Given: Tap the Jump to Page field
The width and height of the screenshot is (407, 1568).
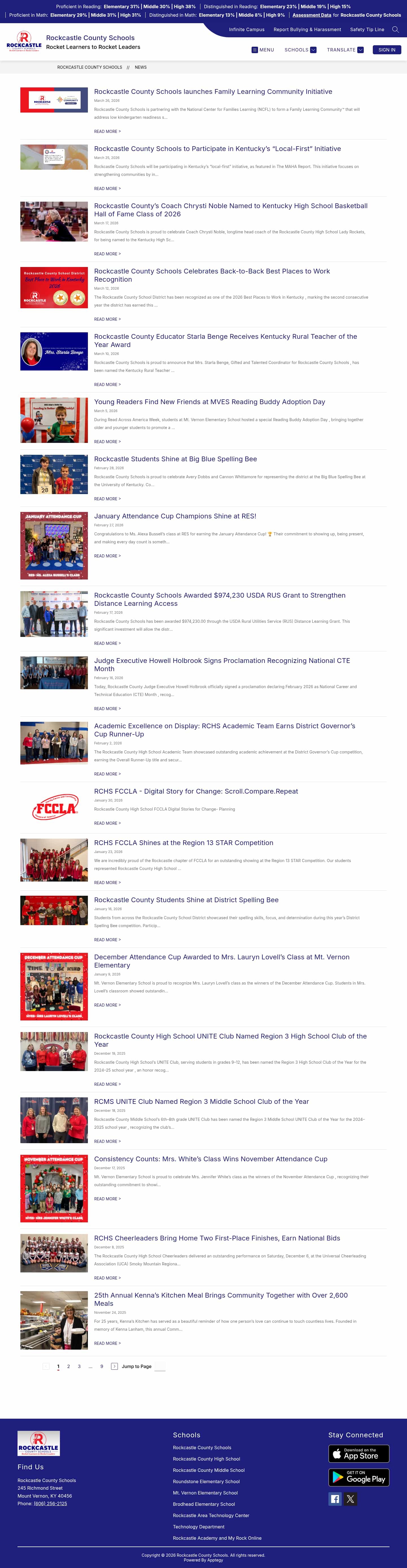Looking at the screenshot, I should [160, 1367].
